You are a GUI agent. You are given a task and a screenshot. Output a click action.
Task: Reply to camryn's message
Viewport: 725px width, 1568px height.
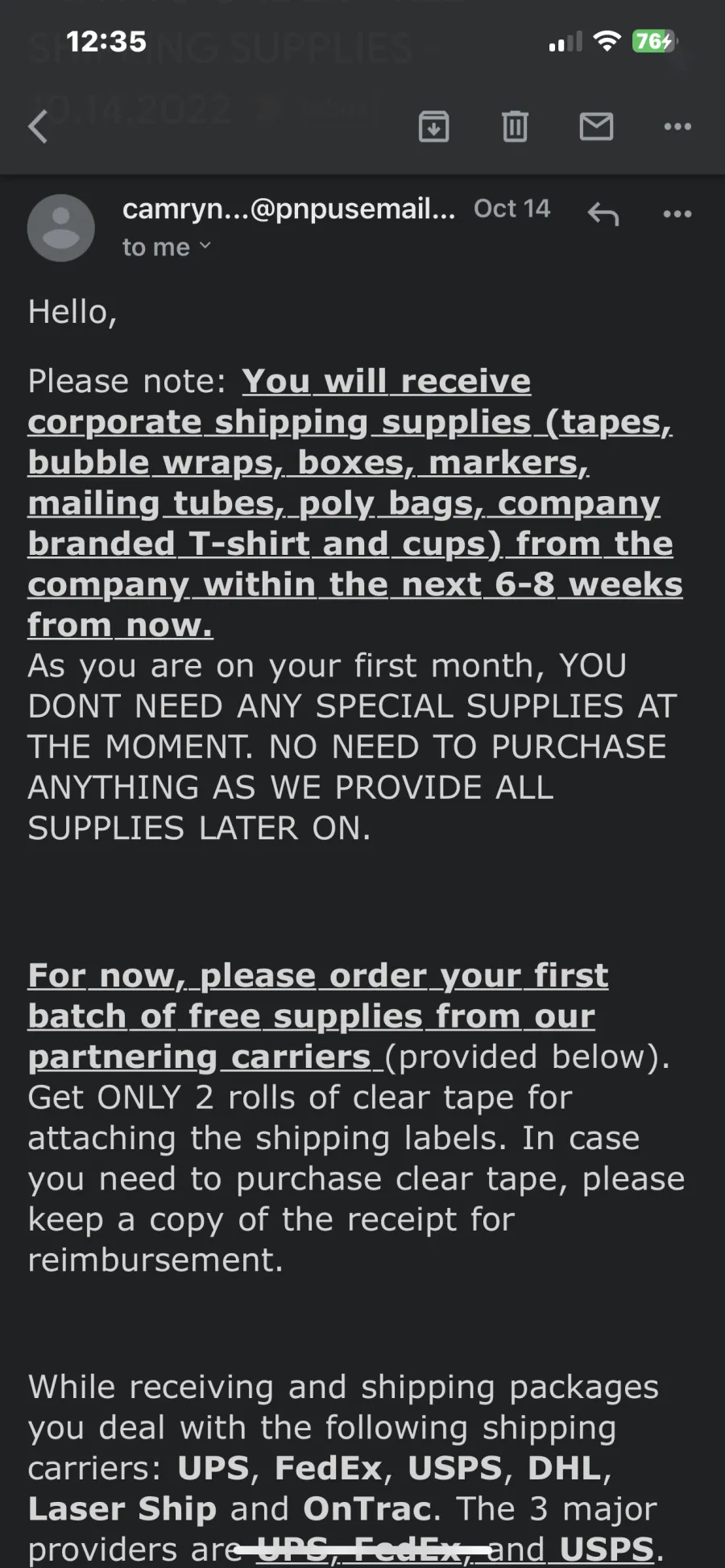[x=603, y=213]
